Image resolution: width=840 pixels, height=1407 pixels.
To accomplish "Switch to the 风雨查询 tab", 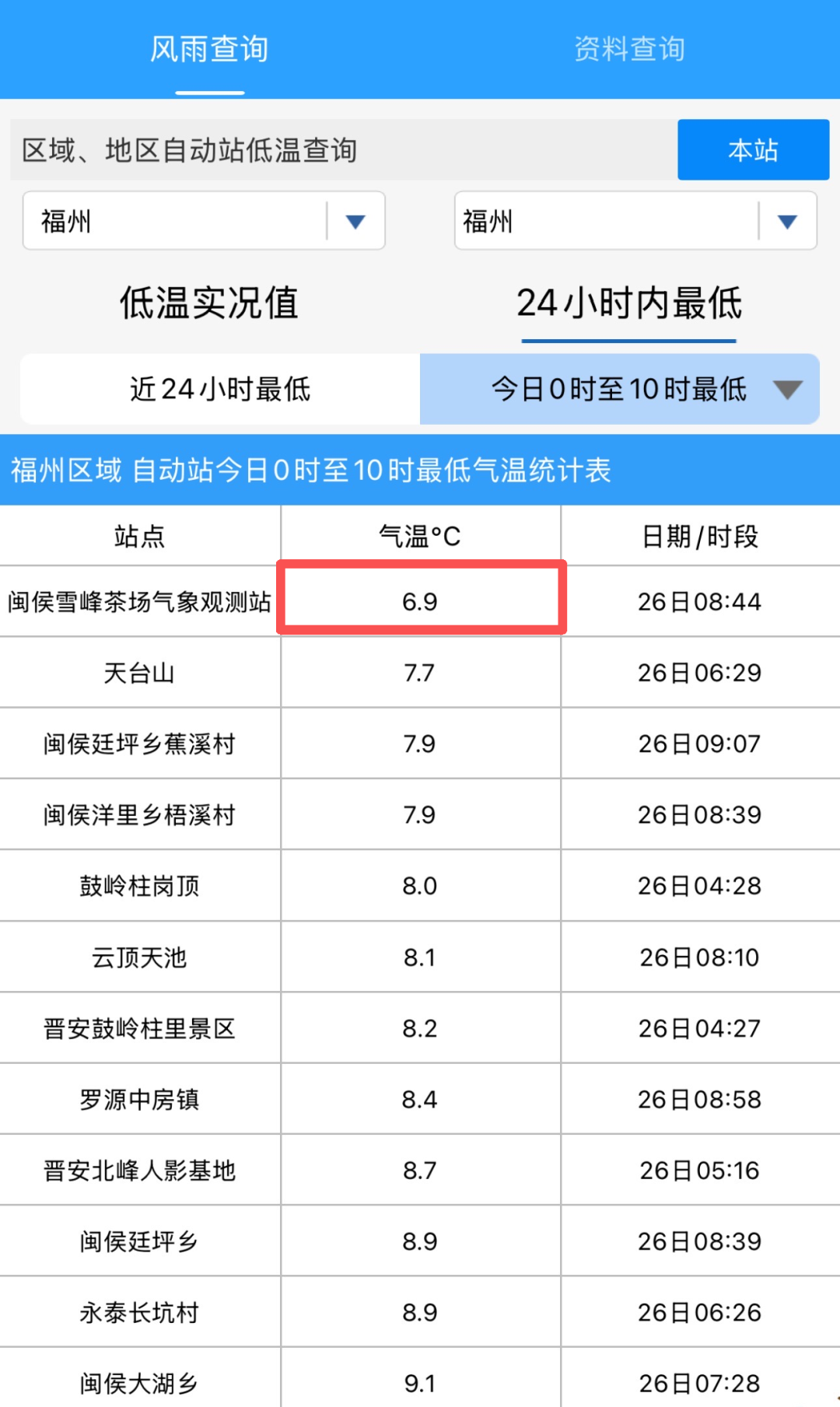I will tap(209, 49).
